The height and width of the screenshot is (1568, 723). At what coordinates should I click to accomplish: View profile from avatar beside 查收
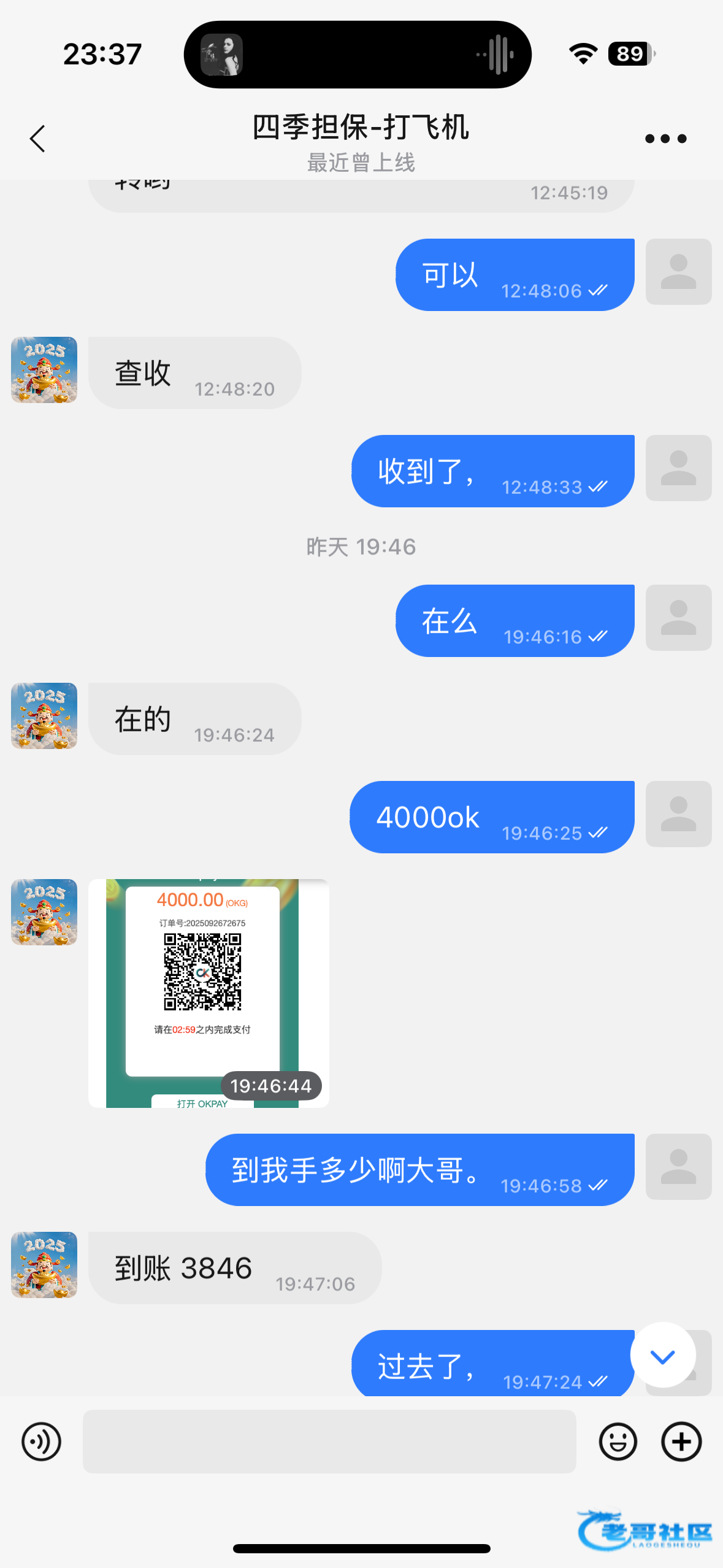[x=44, y=370]
